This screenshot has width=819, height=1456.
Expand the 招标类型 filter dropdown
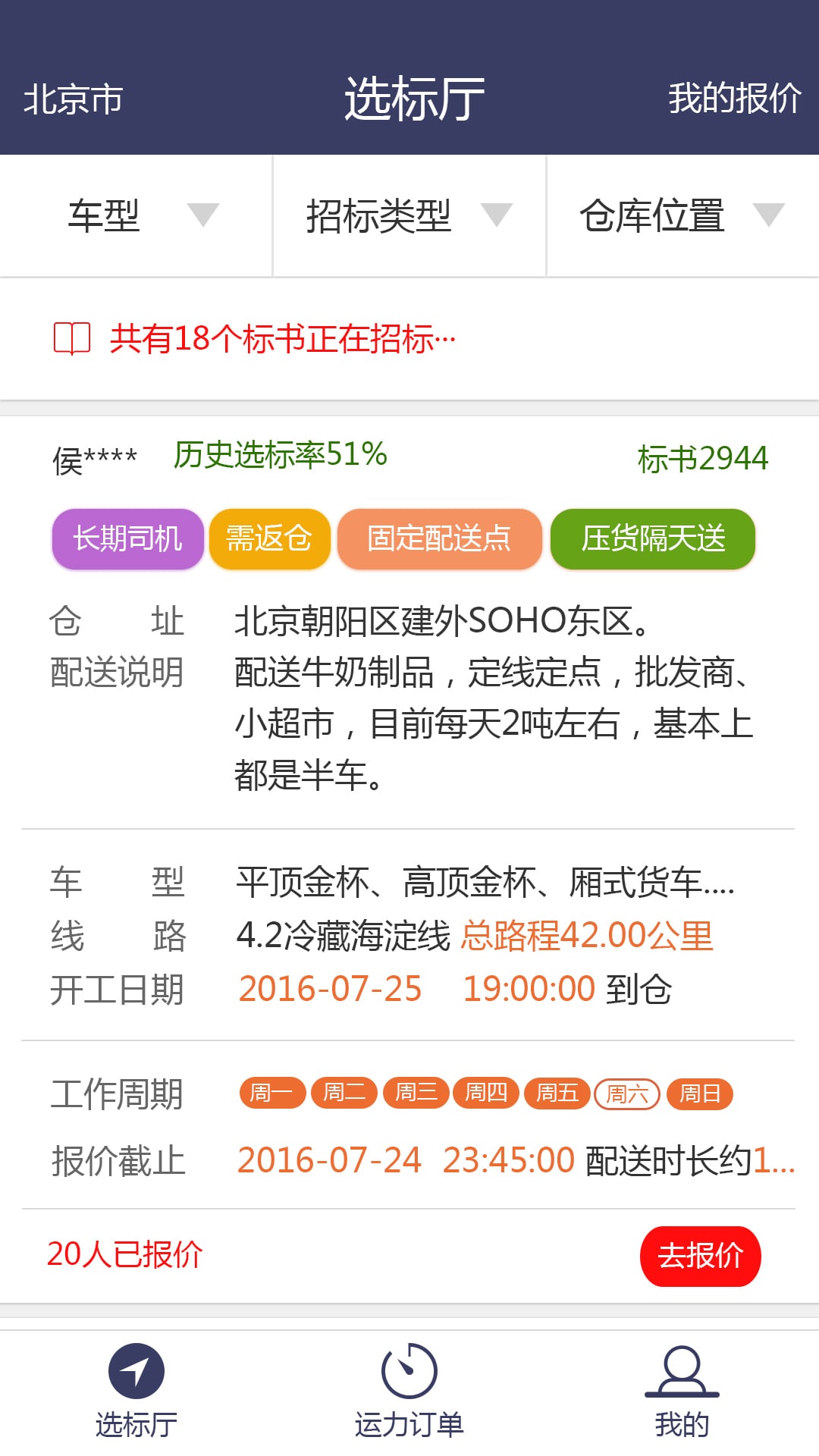(x=409, y=216)
